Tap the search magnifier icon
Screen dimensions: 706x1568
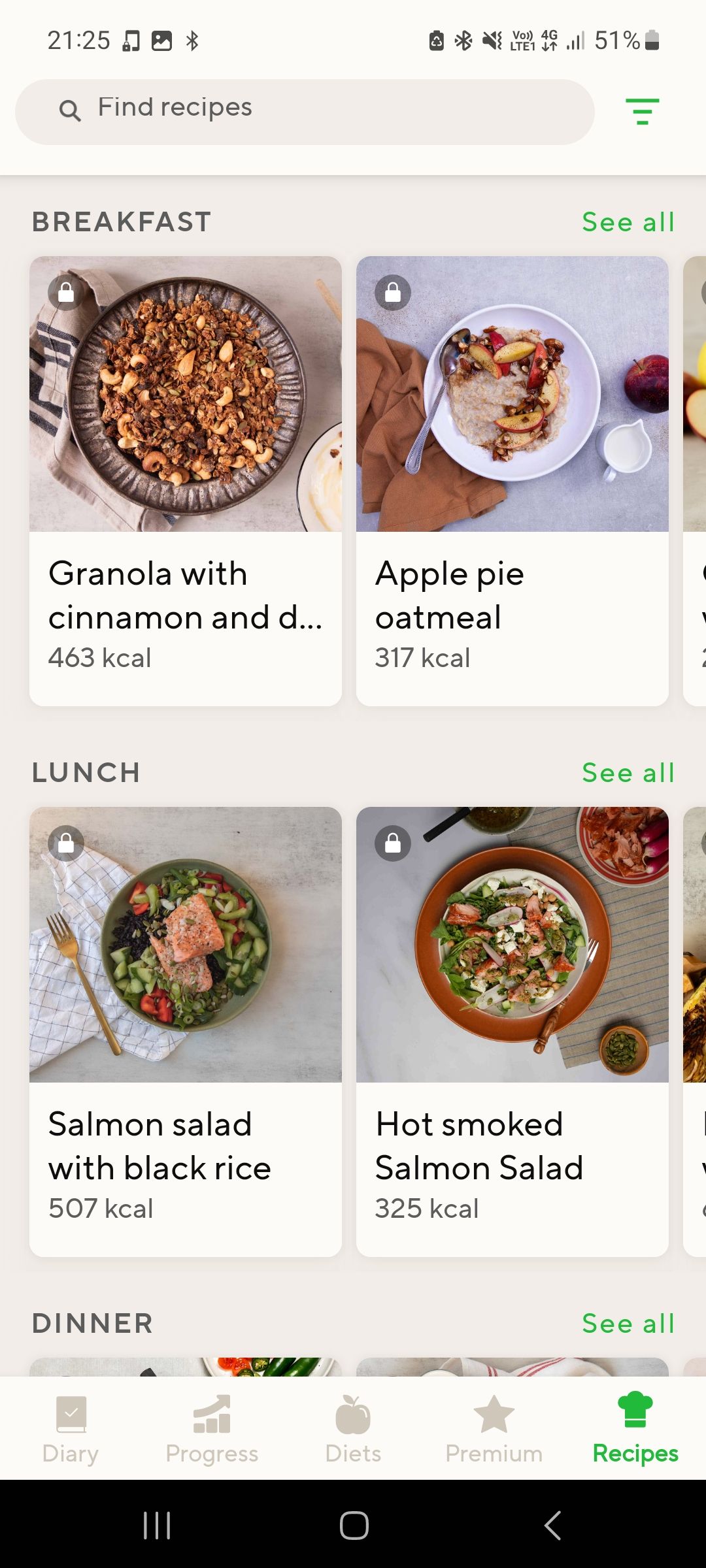tap(71, 110)
